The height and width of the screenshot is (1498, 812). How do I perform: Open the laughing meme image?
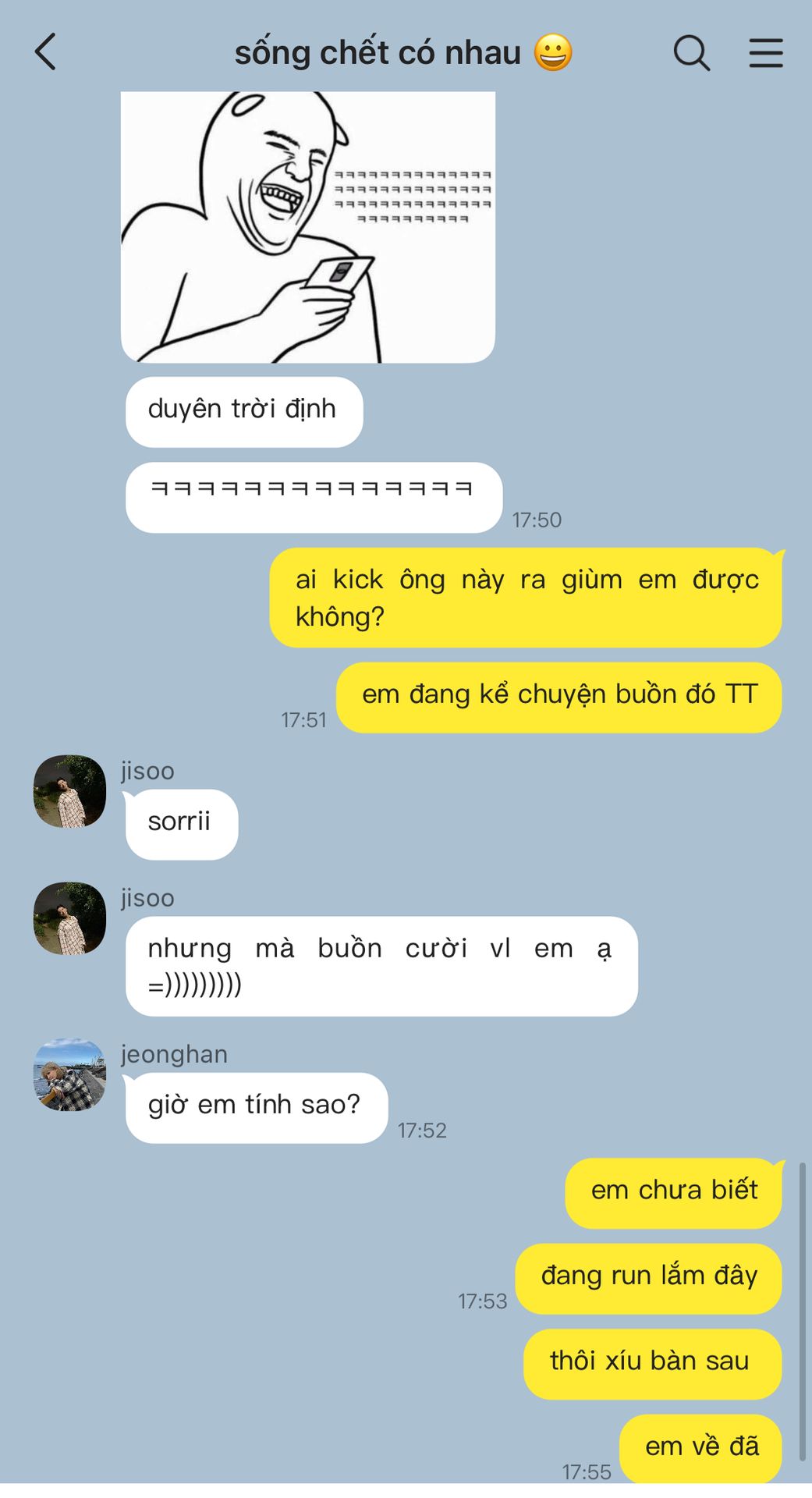coord(307,226)
